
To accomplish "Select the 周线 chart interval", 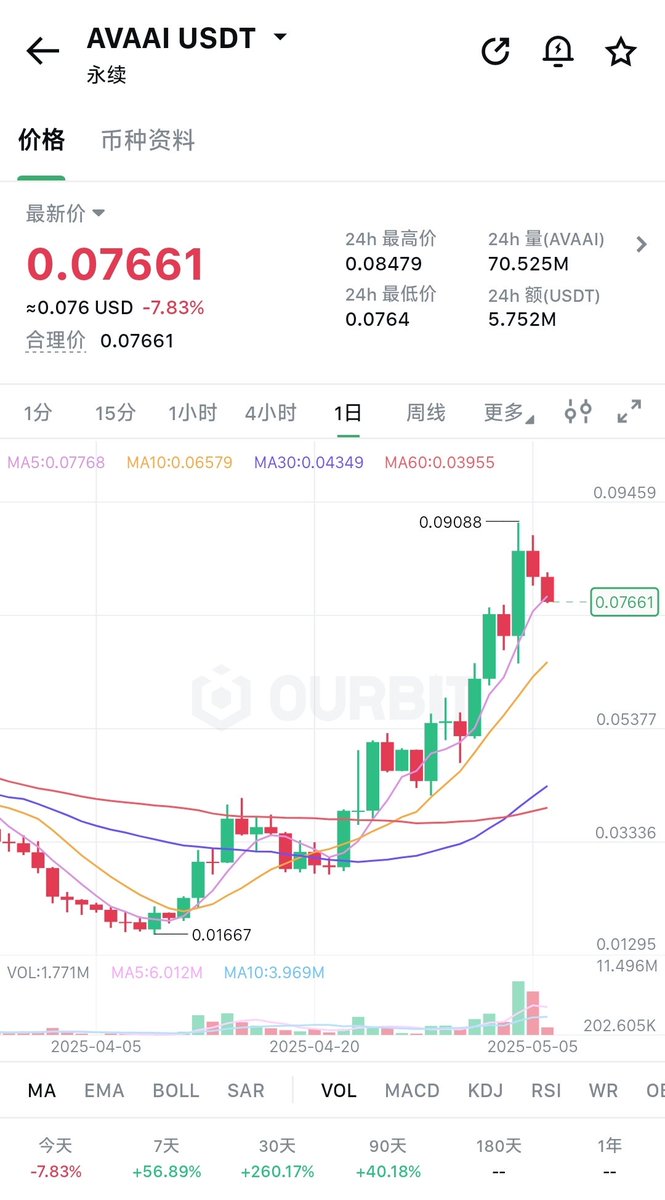I will (x=426, y=412).
